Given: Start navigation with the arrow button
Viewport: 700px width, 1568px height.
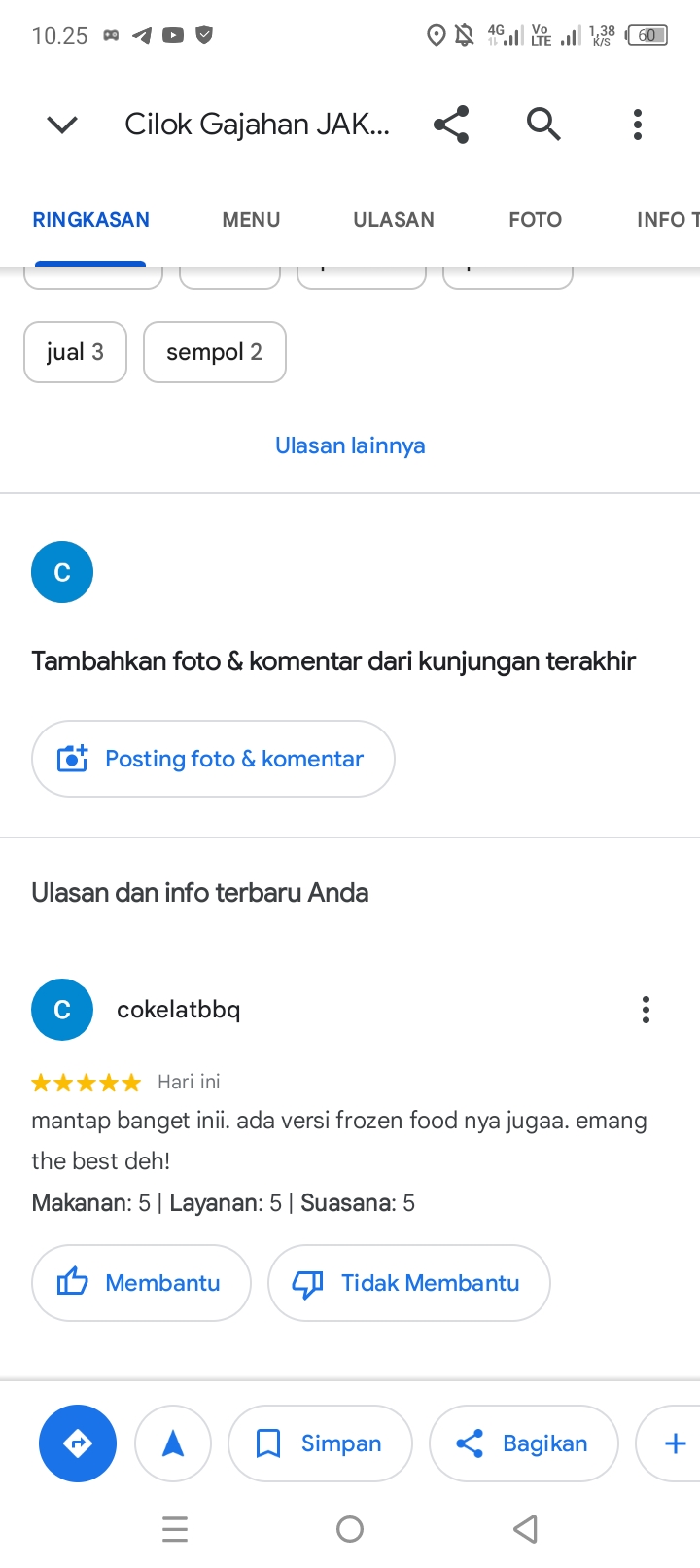Looking at the screenshot, I should [x=173, y=1443].
